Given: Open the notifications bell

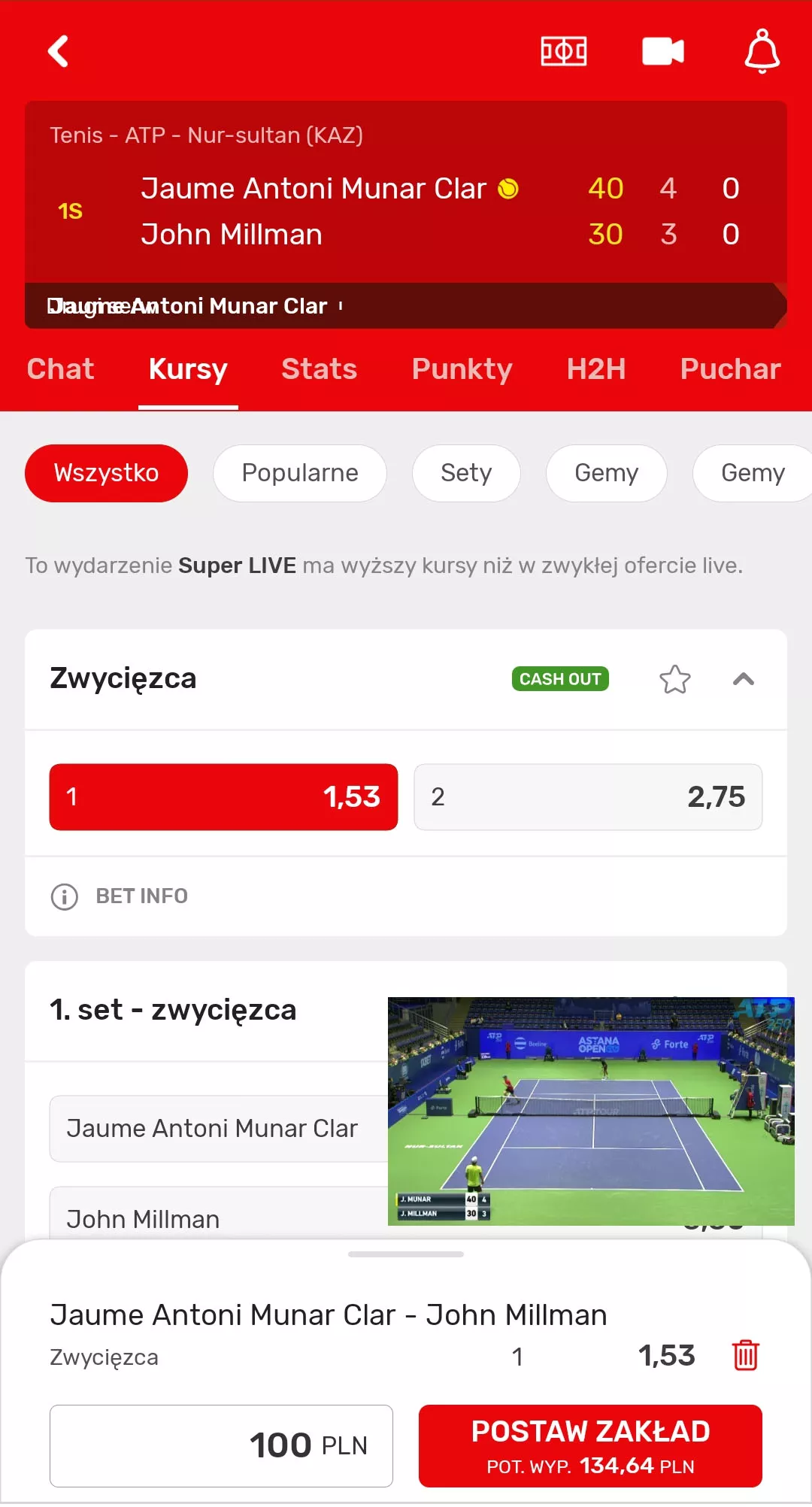Looking at the screenshot, I should tap(762, 51).
